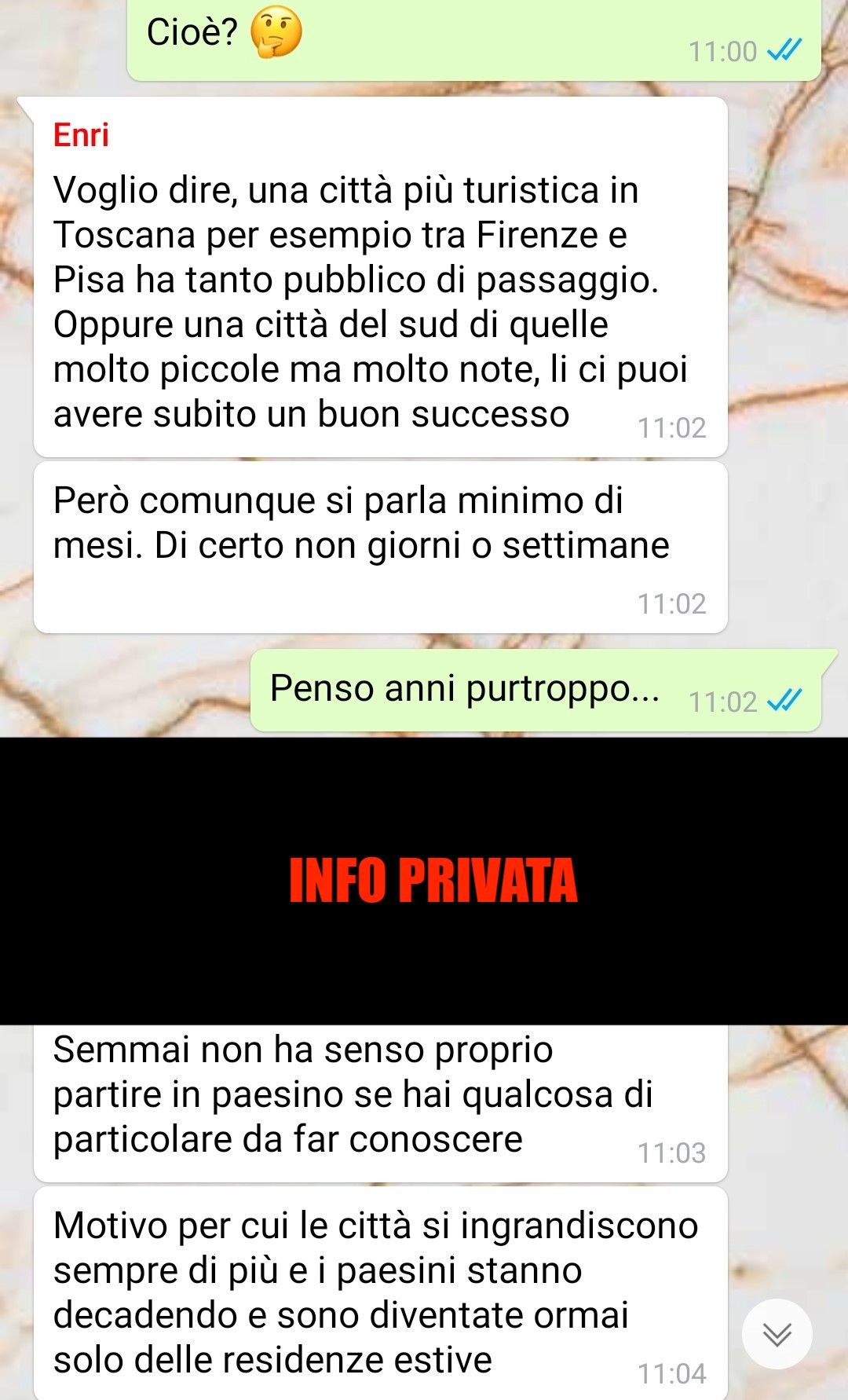Open sender Enri's name in the chat
This screenshot has width=848, height=1400.
pyautogui.click(x=81, y=135)
